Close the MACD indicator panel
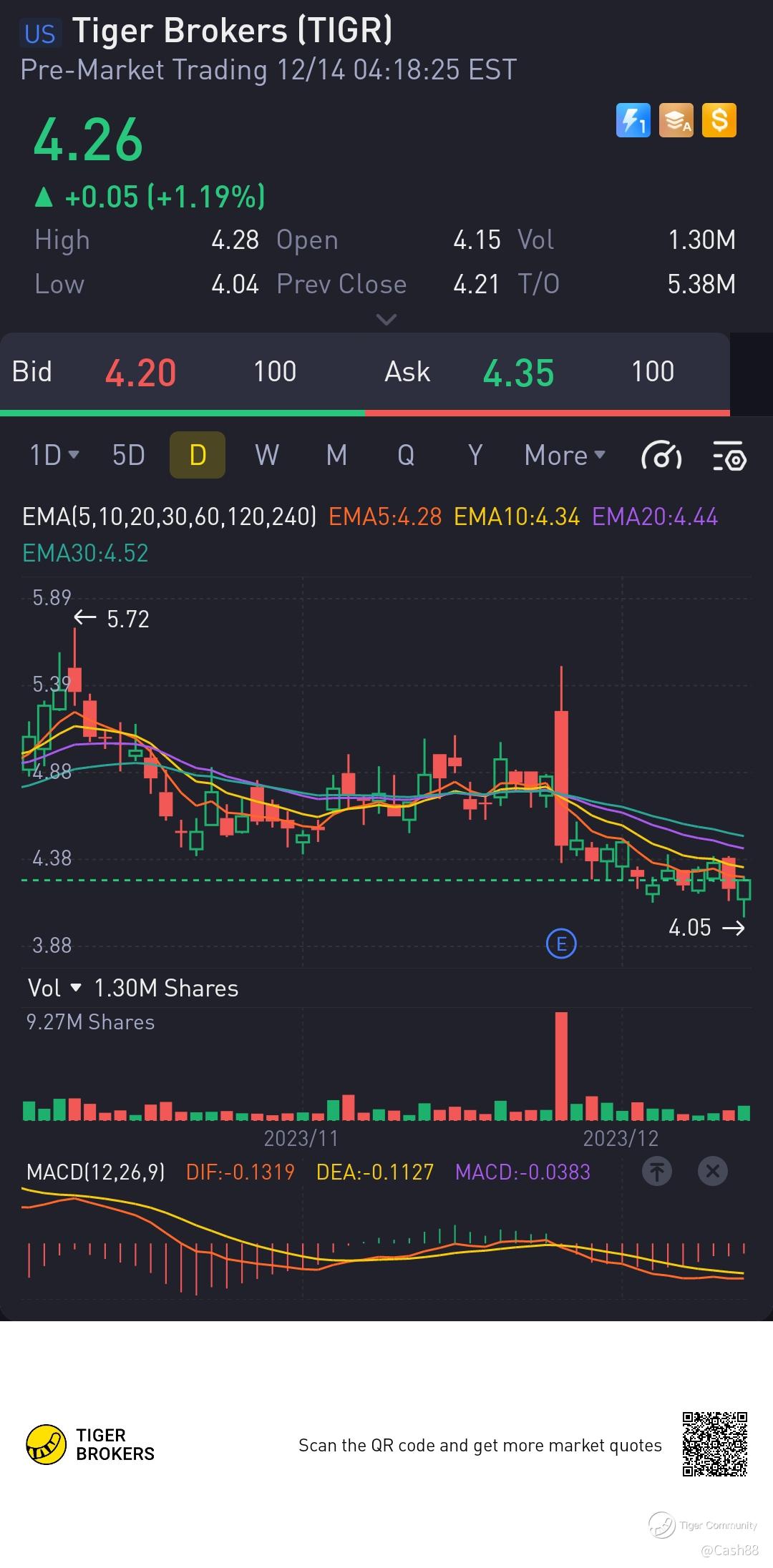 [712, 1172]
